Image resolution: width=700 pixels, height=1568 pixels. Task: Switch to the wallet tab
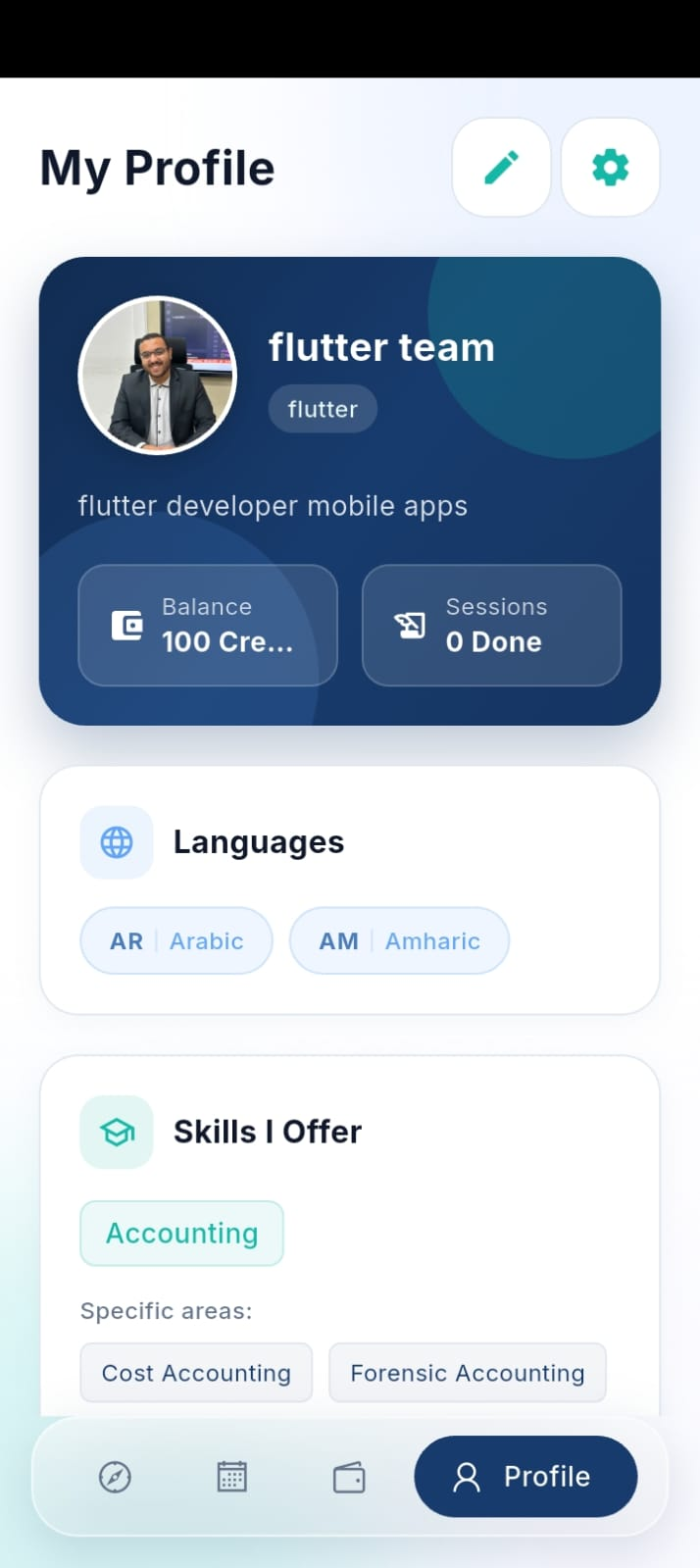click(x=349, y=1477)
